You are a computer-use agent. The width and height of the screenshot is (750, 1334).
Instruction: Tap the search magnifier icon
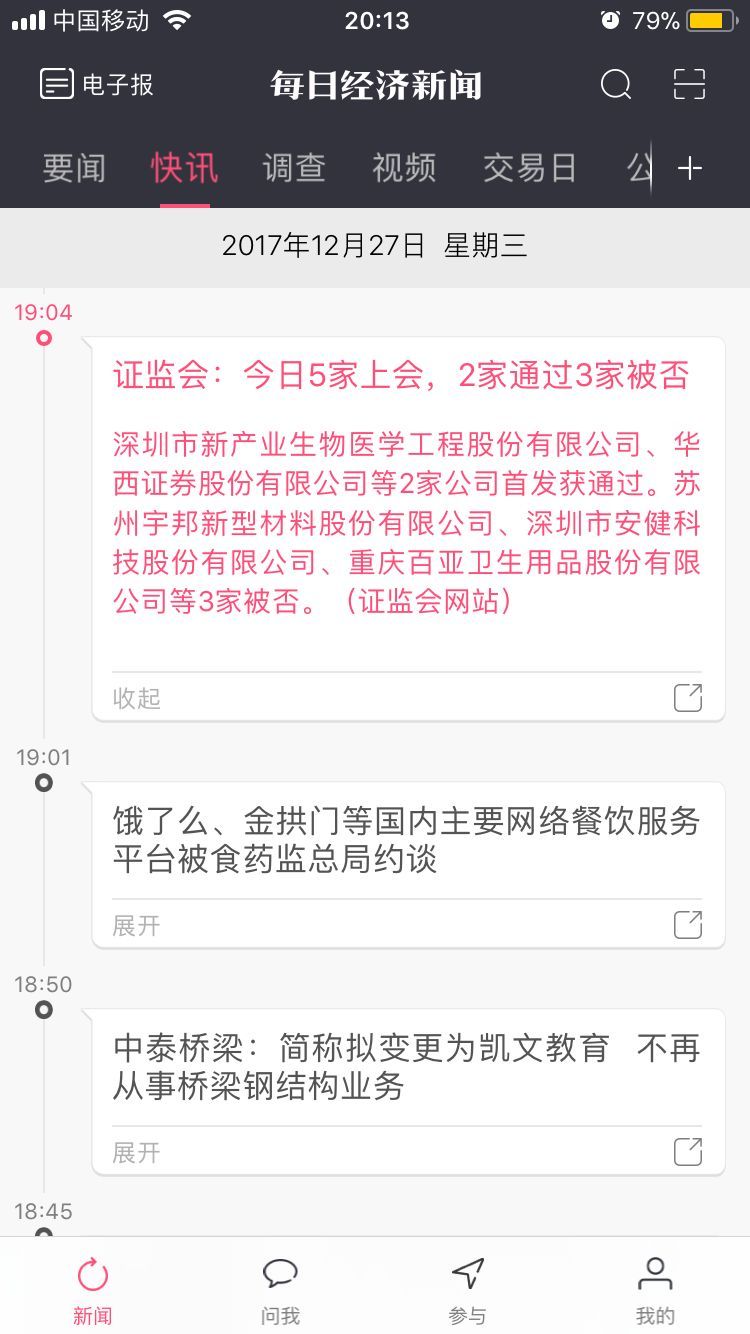[x=616, y=85]
